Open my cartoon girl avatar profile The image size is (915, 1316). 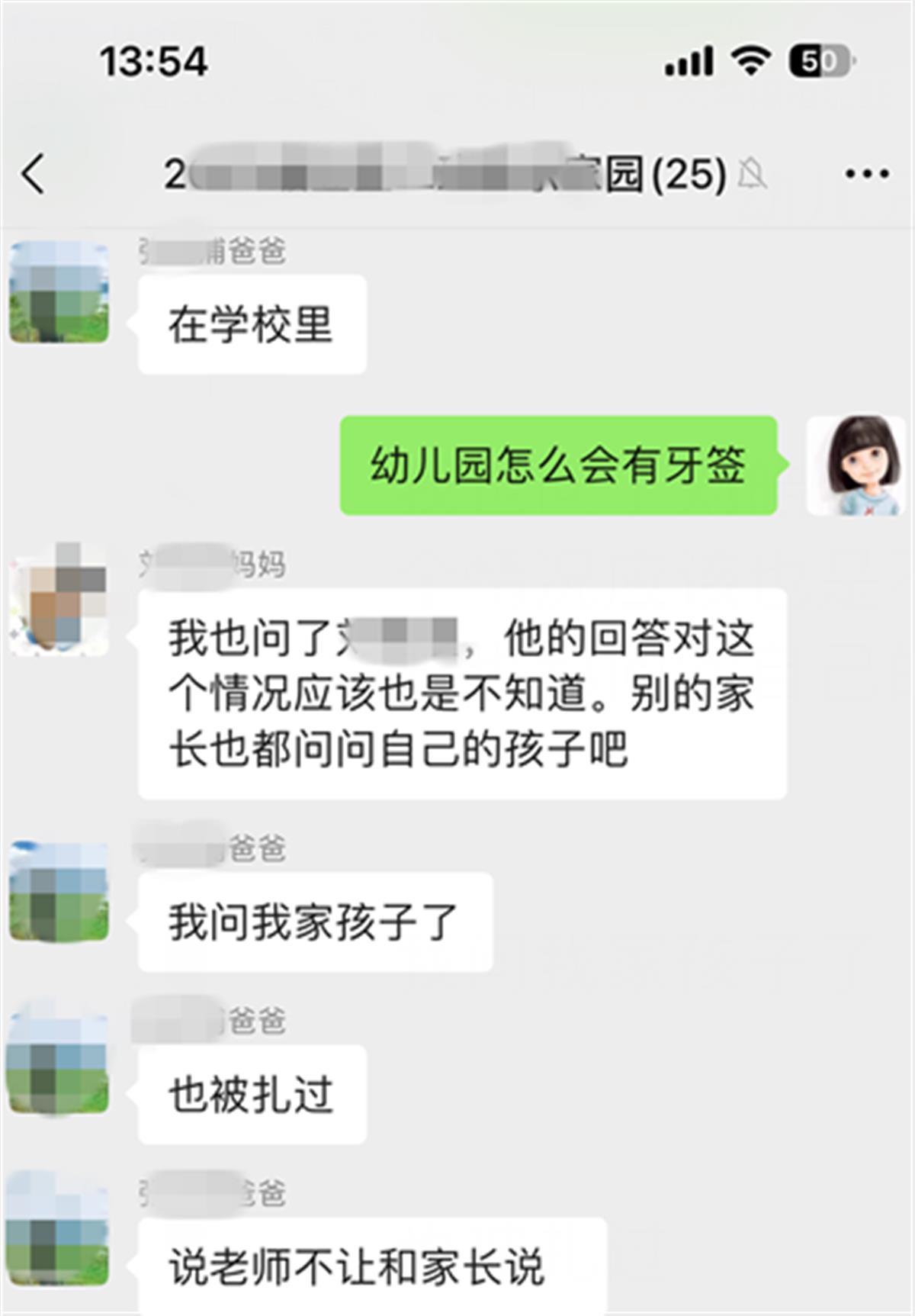tap(856, 465)
